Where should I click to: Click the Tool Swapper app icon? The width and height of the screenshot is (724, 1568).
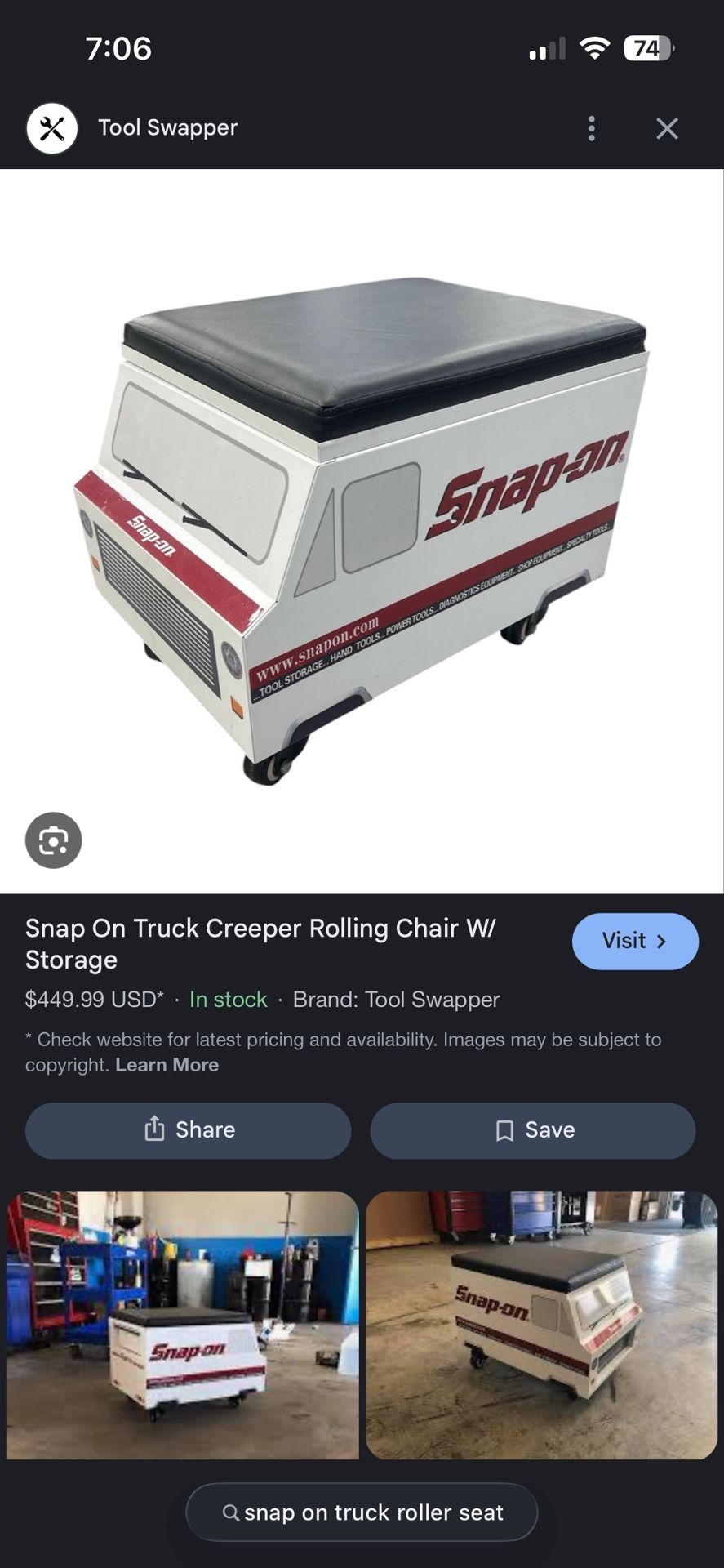click(51, 128)
